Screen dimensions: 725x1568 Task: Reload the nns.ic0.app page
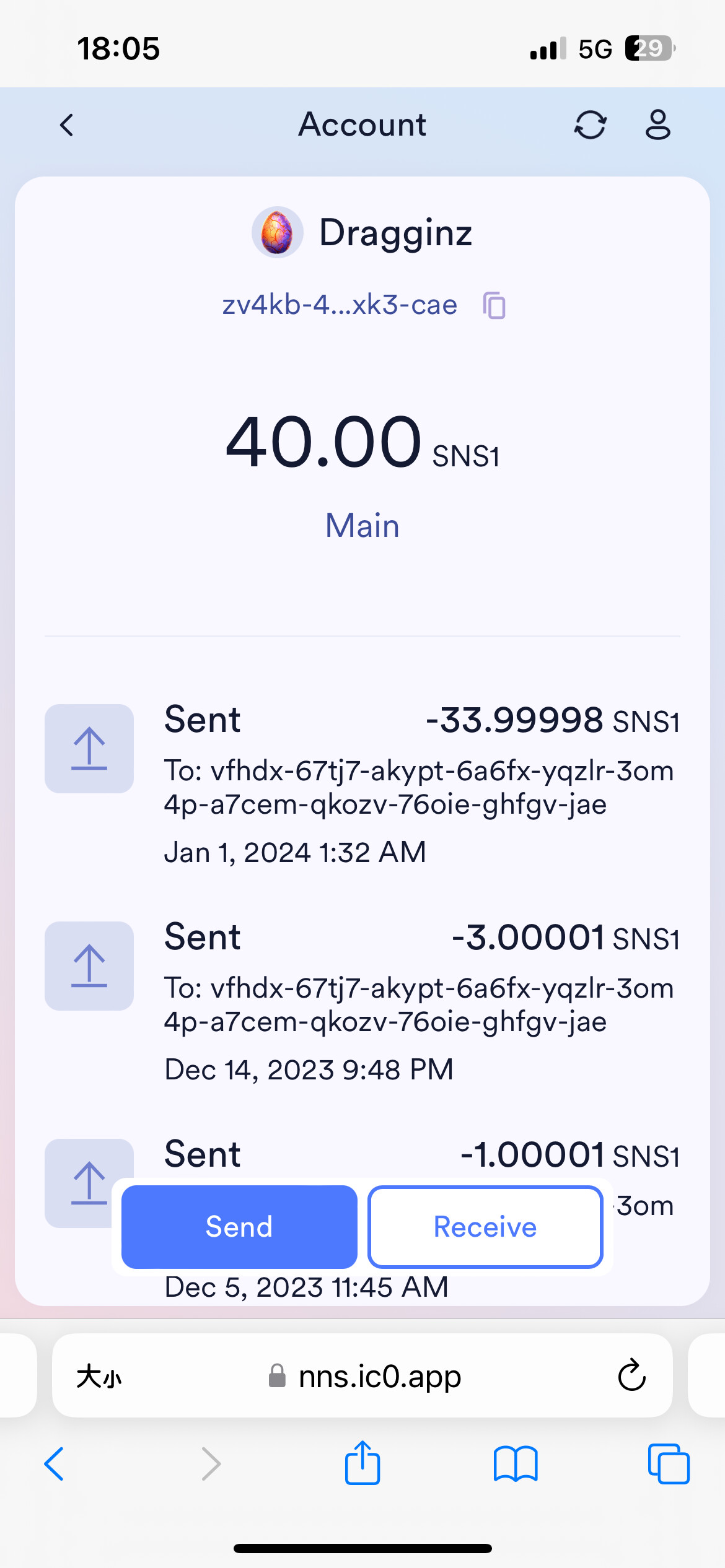(631, 1376)
